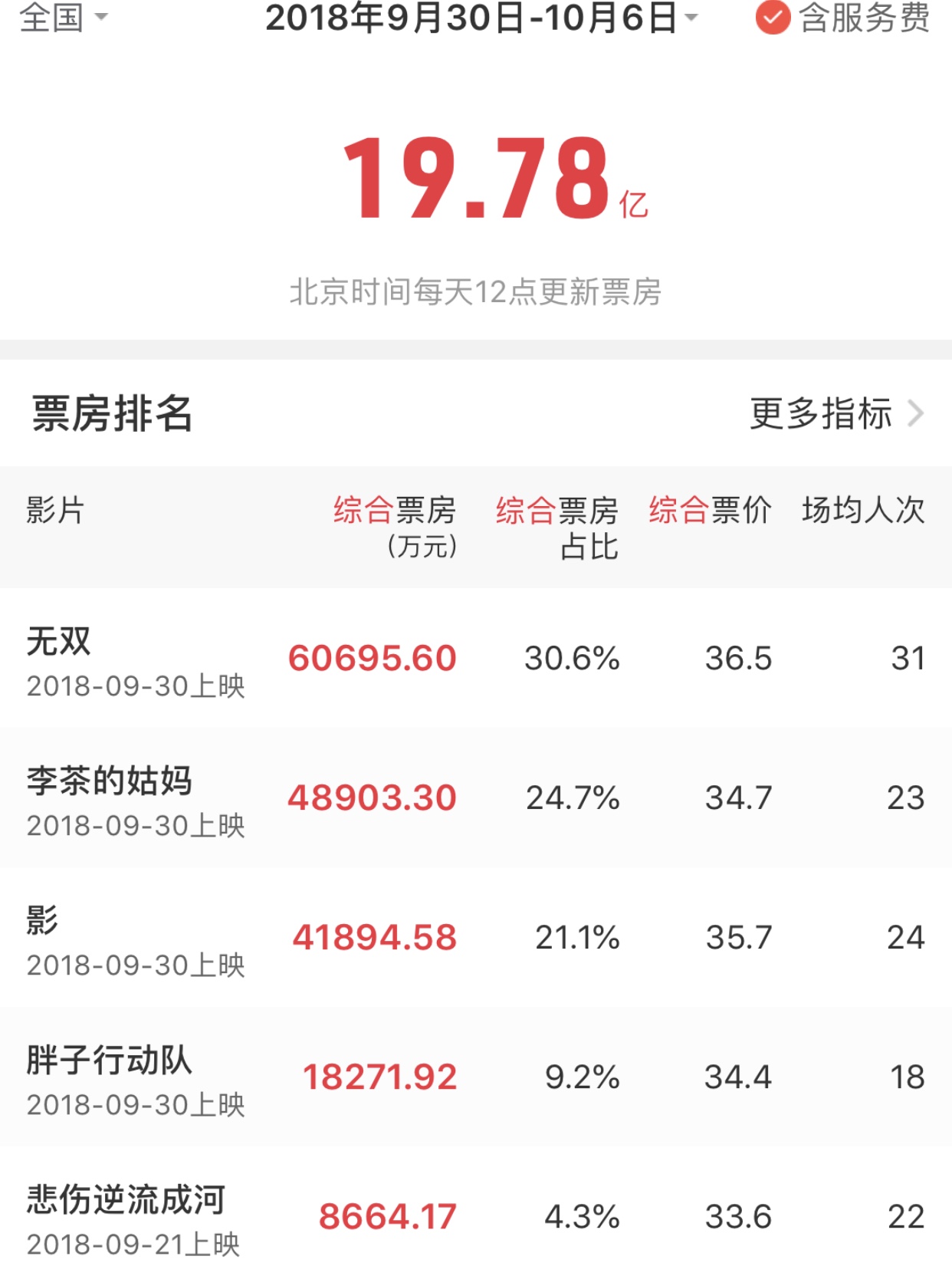View details of 胖子行动队
Viewport: 952px width, 1276px height.
point(476,1077)
